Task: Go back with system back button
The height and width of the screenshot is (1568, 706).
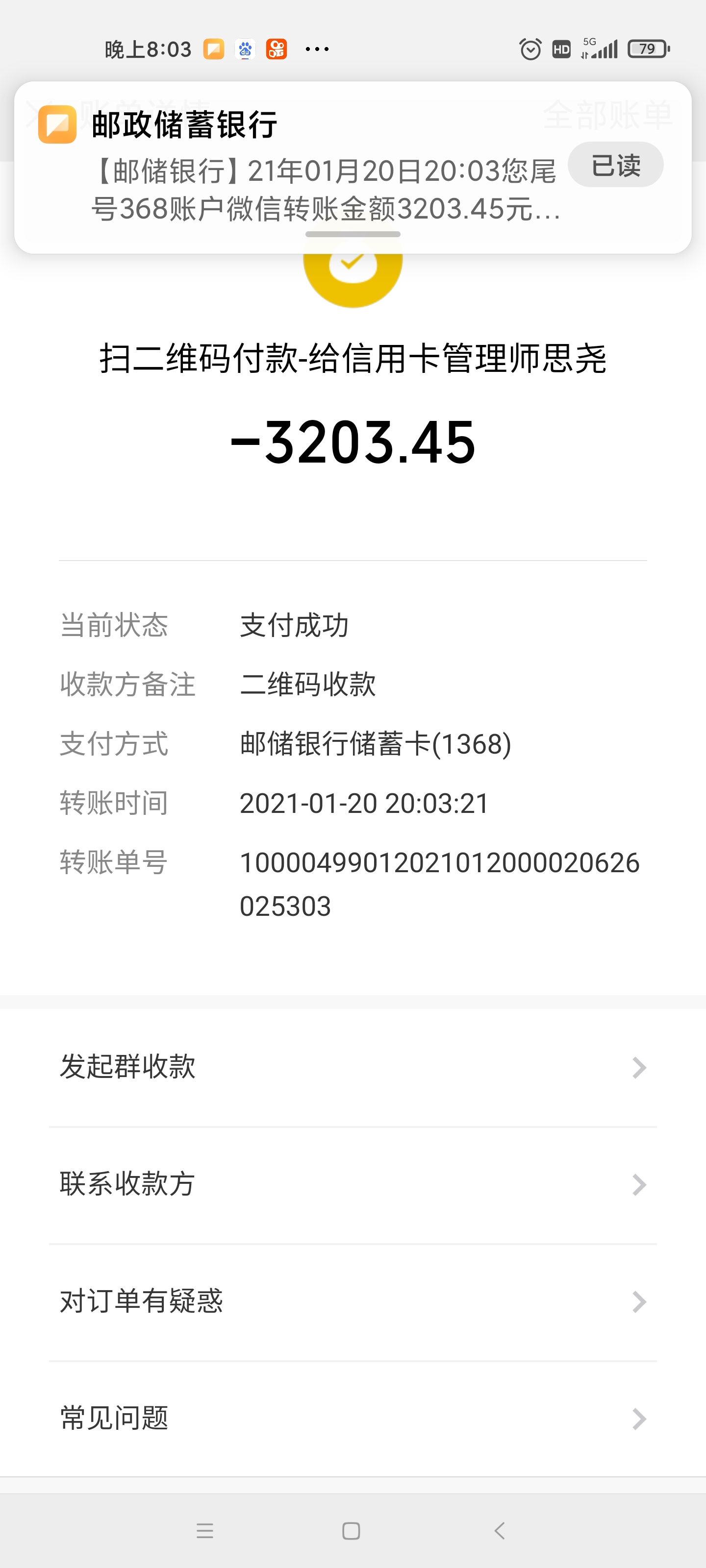Action: tap(500, 1530)
